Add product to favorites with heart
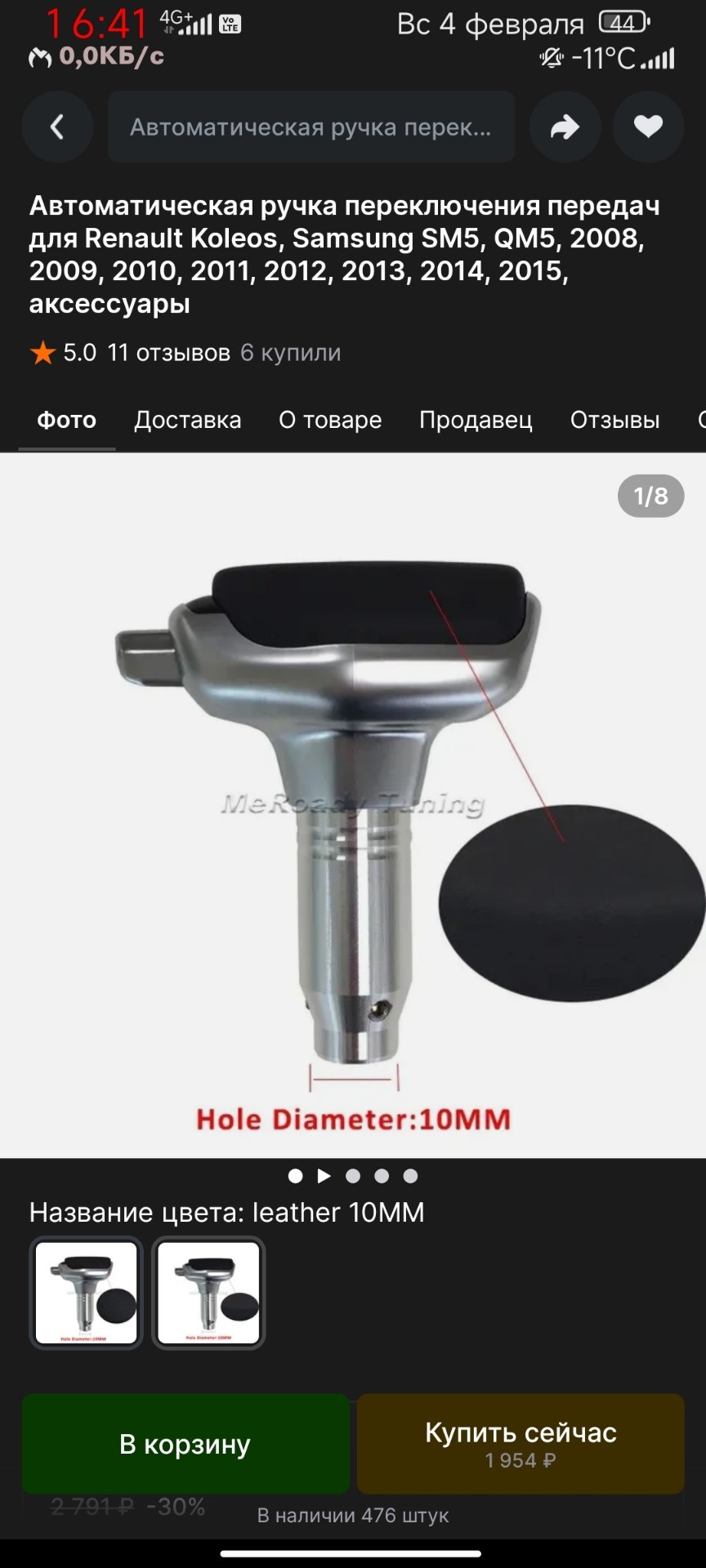This screenshot has width=706, height=1568. click(648, 127)
